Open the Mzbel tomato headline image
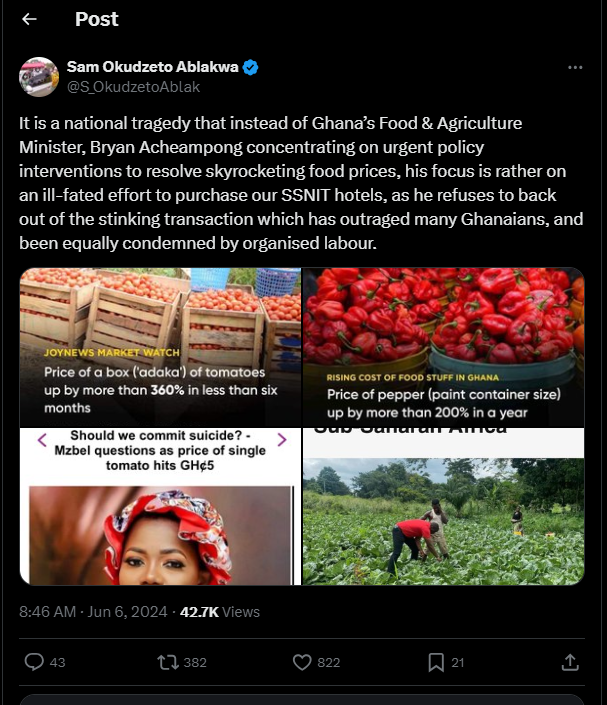Viewport: 607px width, 705px height. point(160,507)
